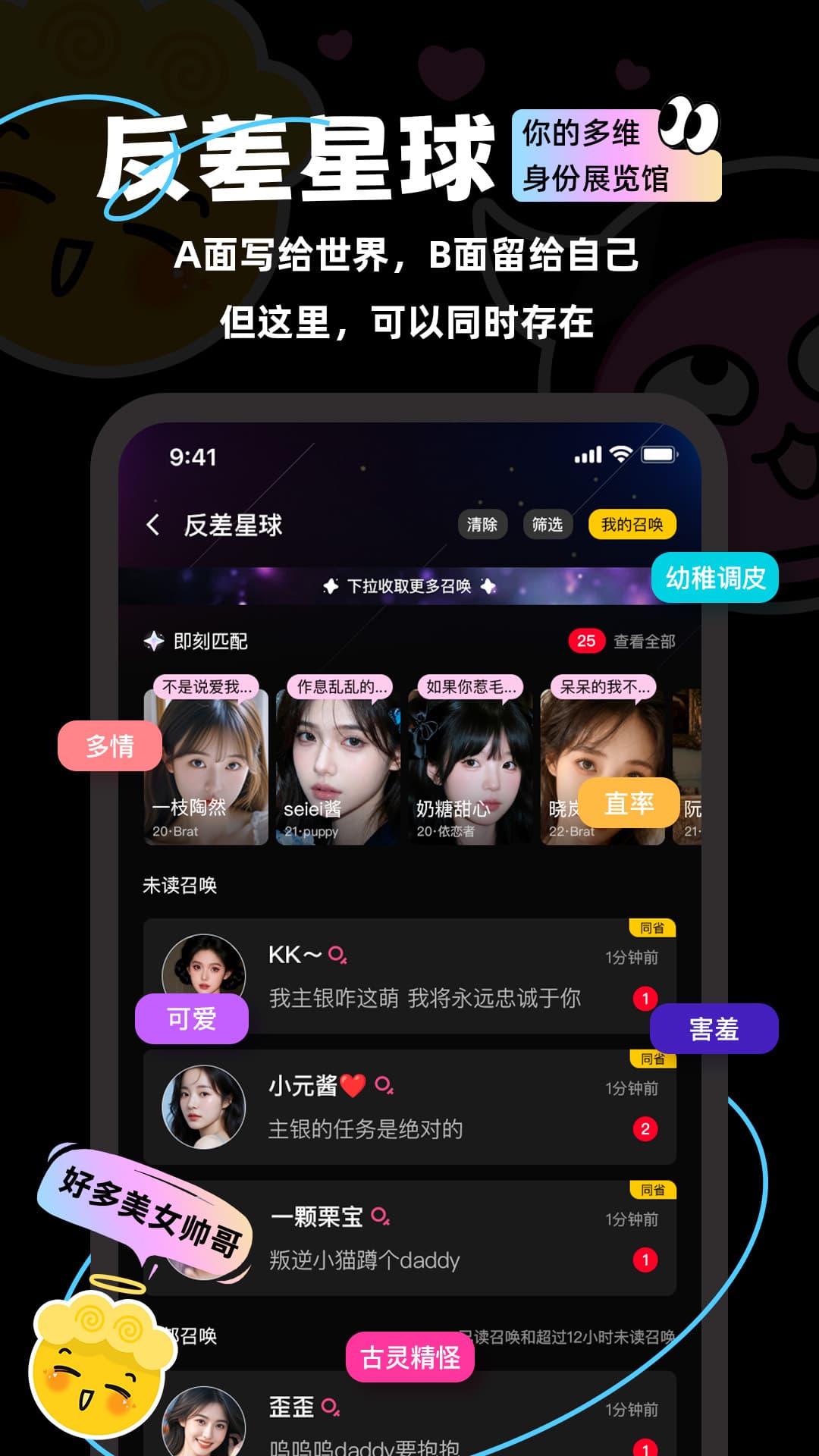Tap the 清除 button
The image size is (819, 1456).
pos(483,523)
